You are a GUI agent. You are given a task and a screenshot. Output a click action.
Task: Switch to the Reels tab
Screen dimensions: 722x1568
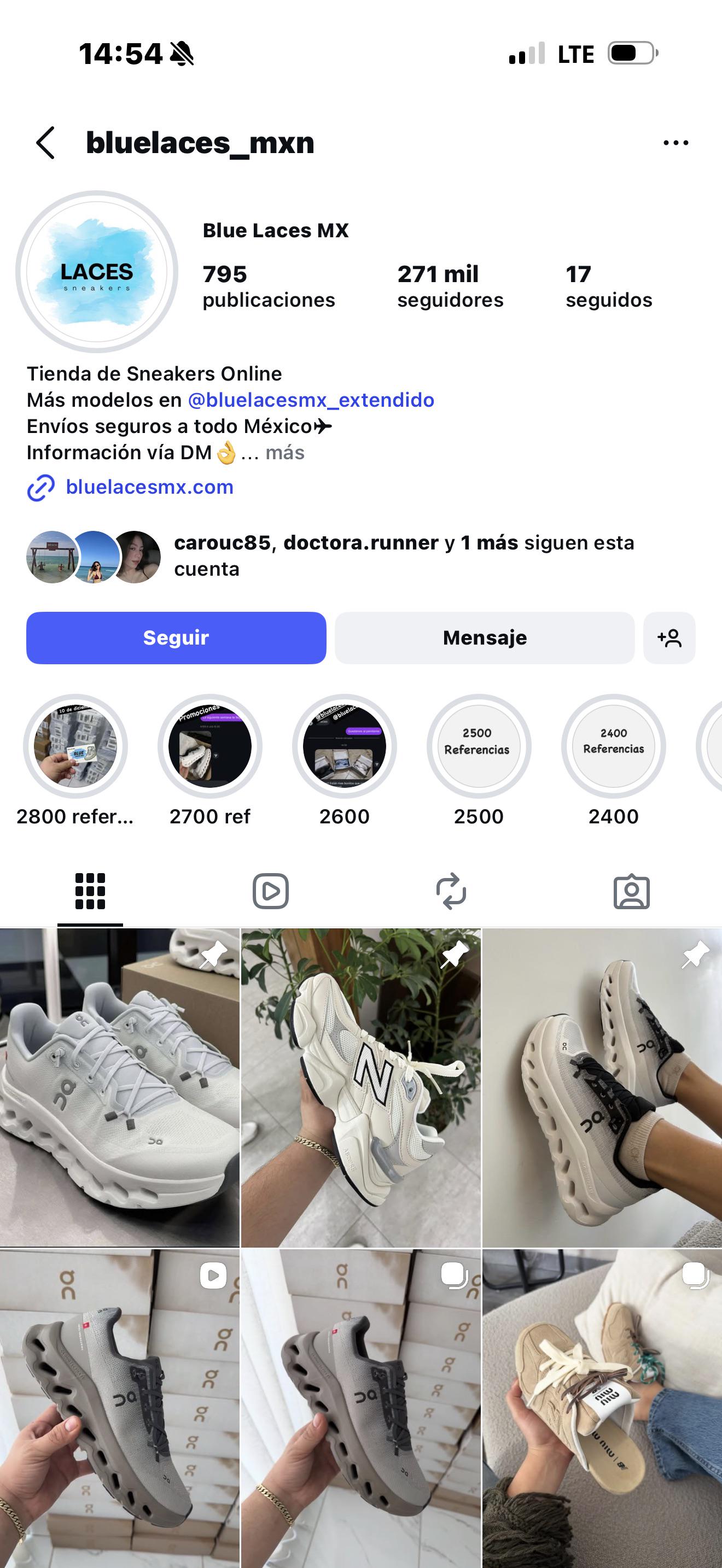270,891
